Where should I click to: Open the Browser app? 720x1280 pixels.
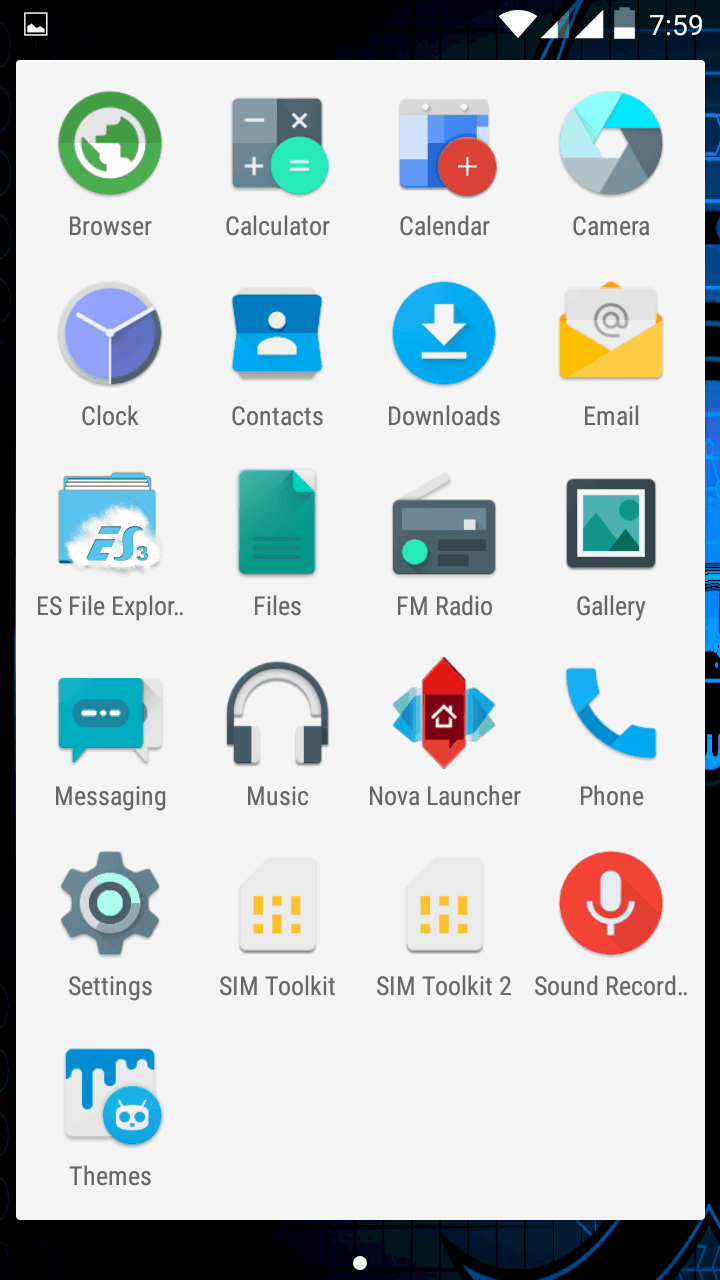[x=110, y=144]
